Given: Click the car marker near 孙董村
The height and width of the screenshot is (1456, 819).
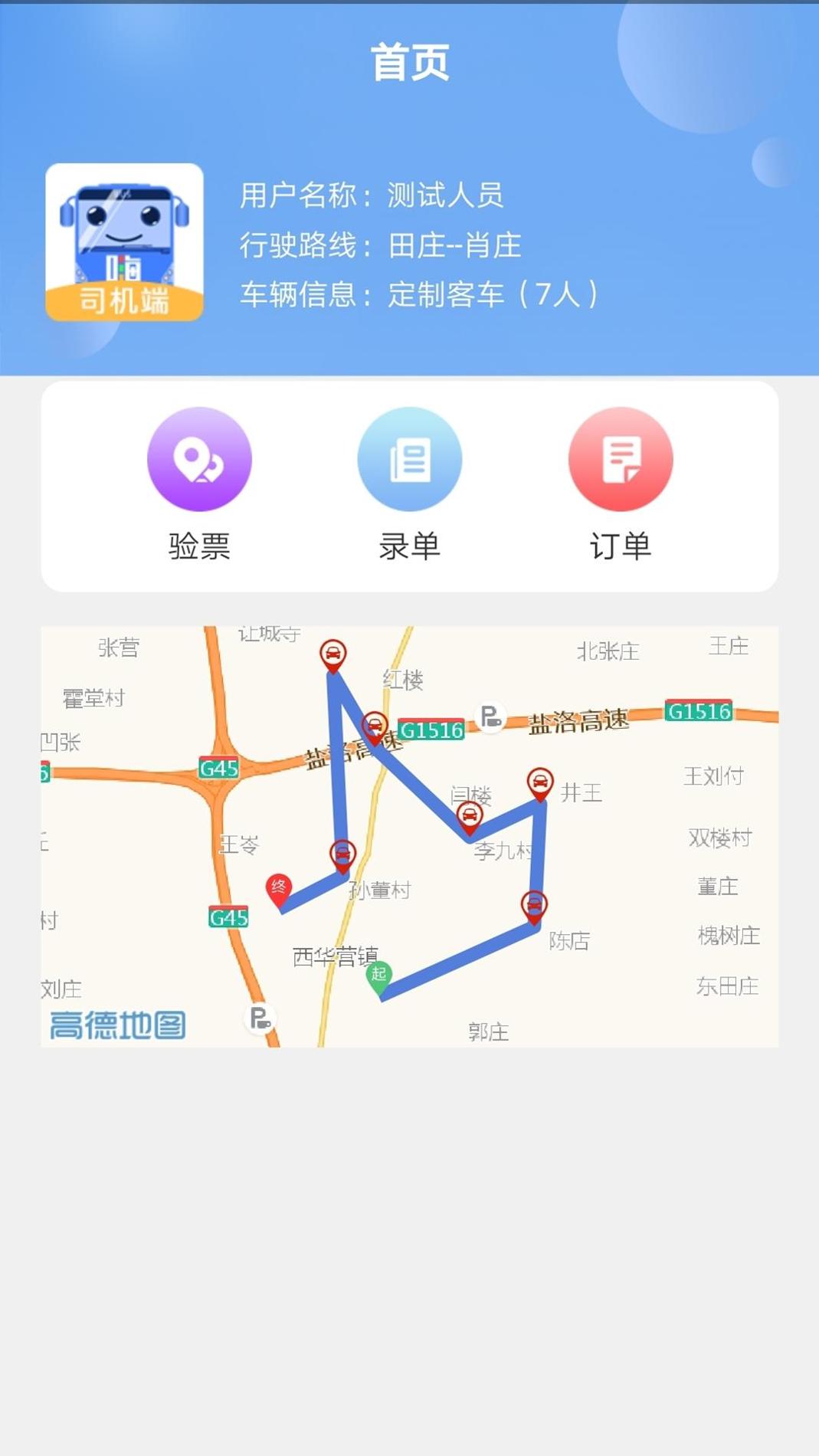Looking at the screenshot, I should [342, 852].
